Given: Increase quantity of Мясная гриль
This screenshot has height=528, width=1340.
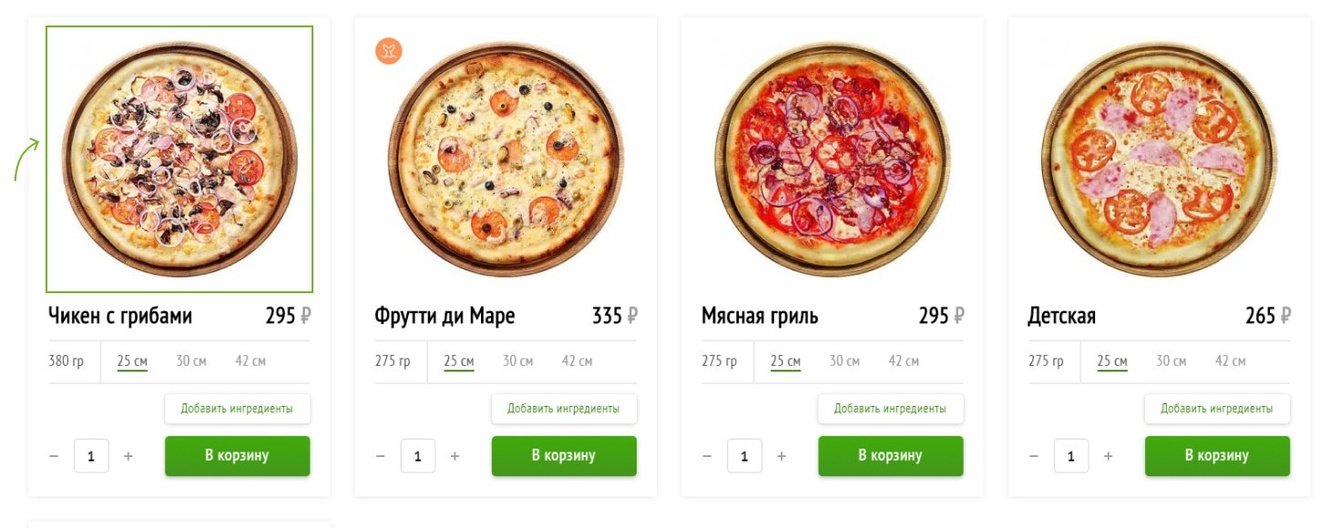Looking at the screenshot, I should click(781, 456).
